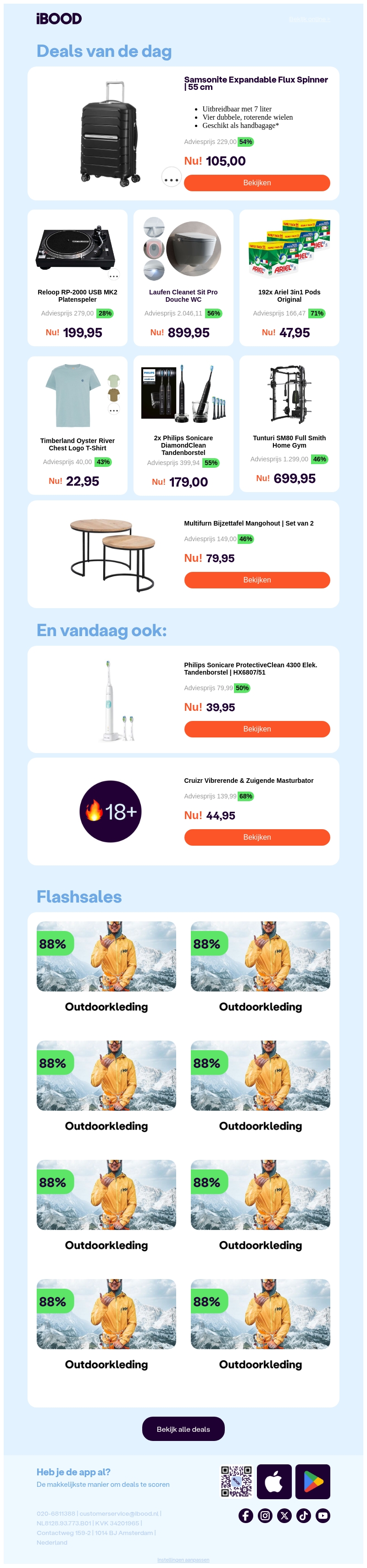The width and height of the screenshot is (367, 1568).
Task: Tap Bekijken for the Multifurn Bijzettafel
Action: (x=257, y=580)
